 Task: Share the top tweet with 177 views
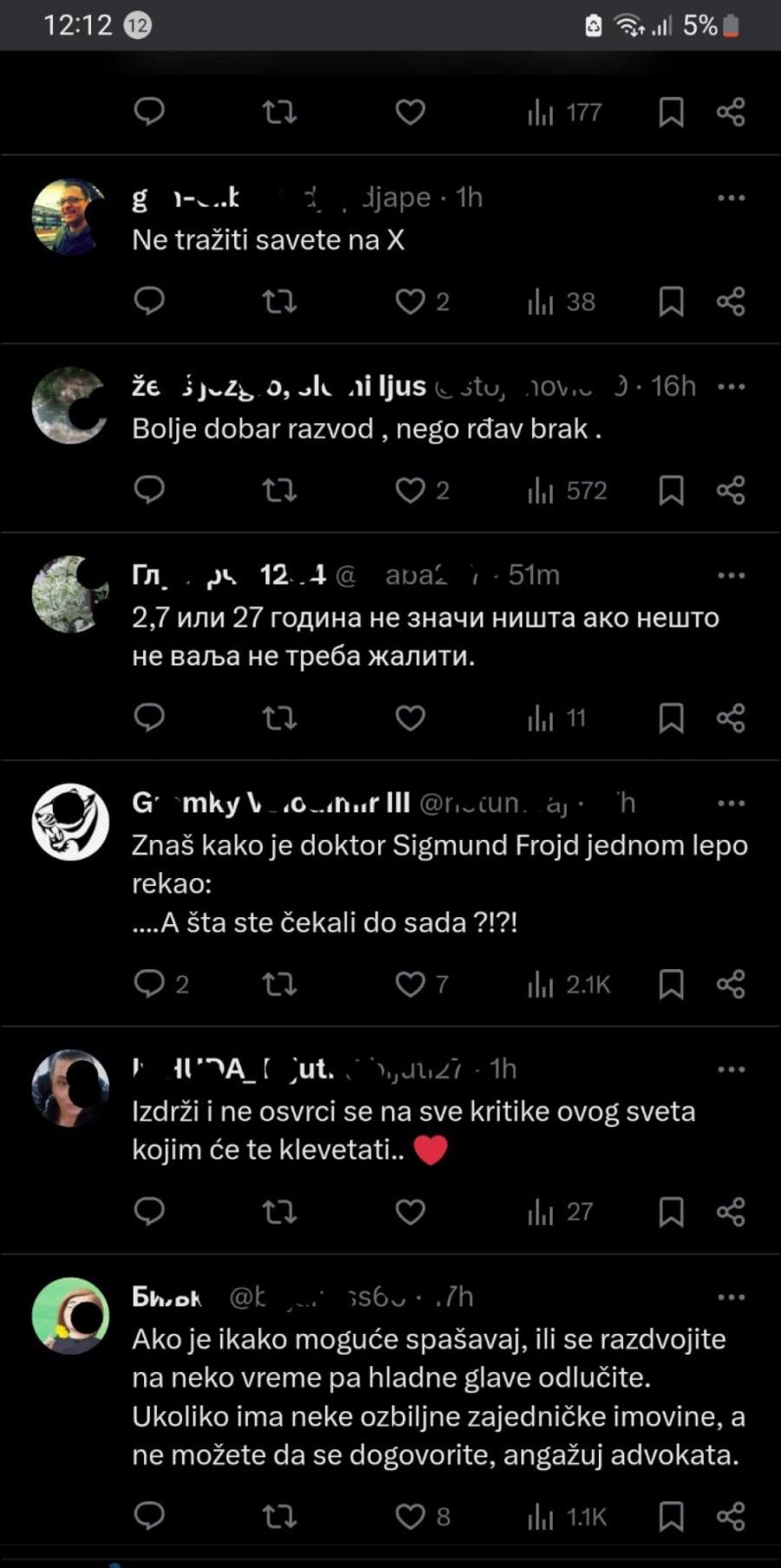(732, 111)
